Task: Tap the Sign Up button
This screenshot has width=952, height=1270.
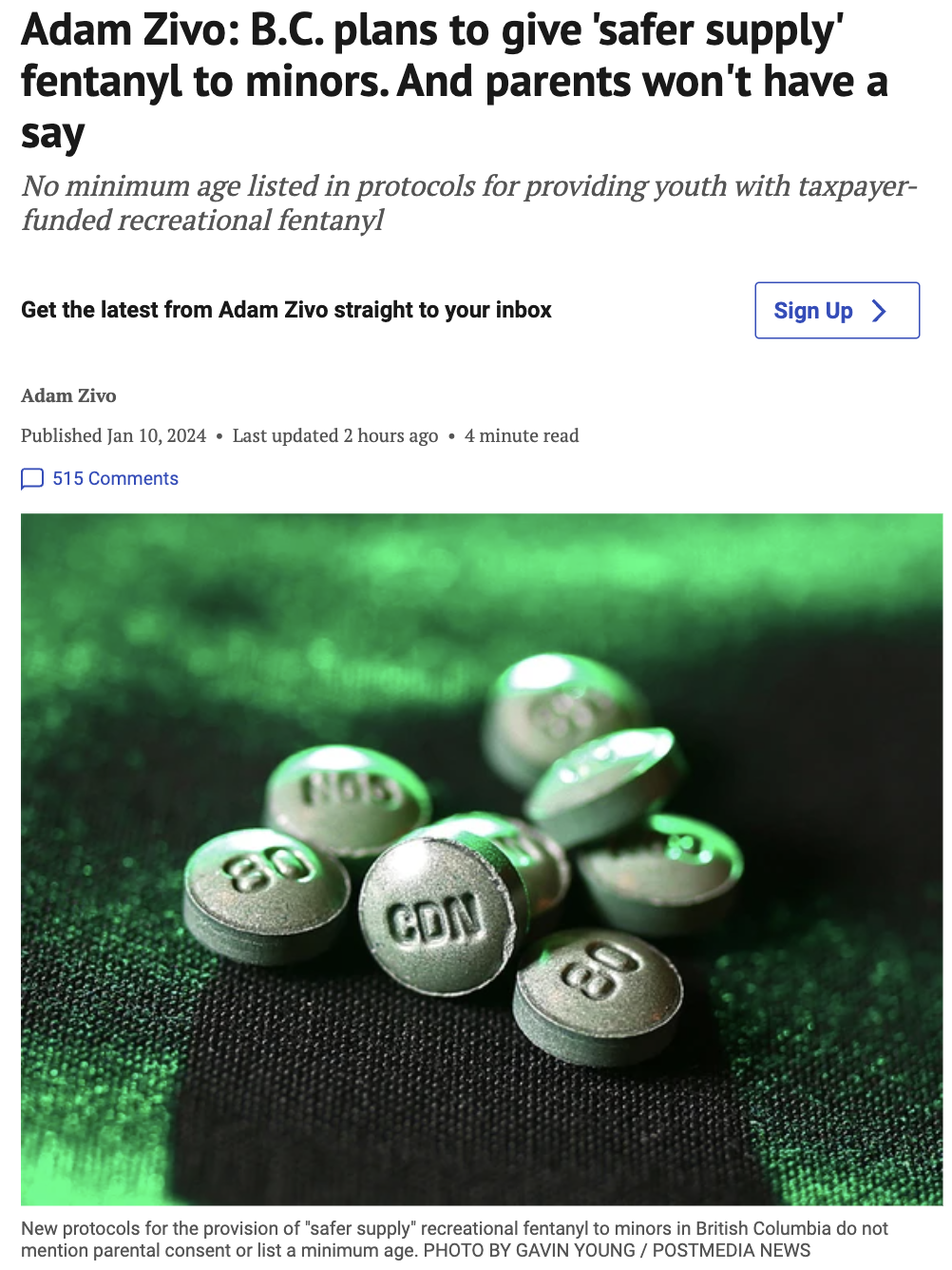Action: coord(837,310)
